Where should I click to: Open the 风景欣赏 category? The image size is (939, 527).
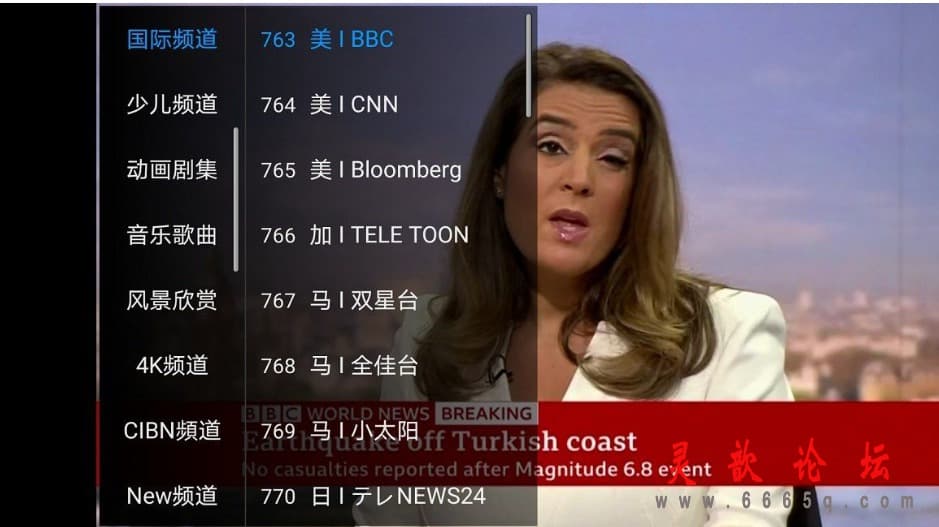click(172, 300)
